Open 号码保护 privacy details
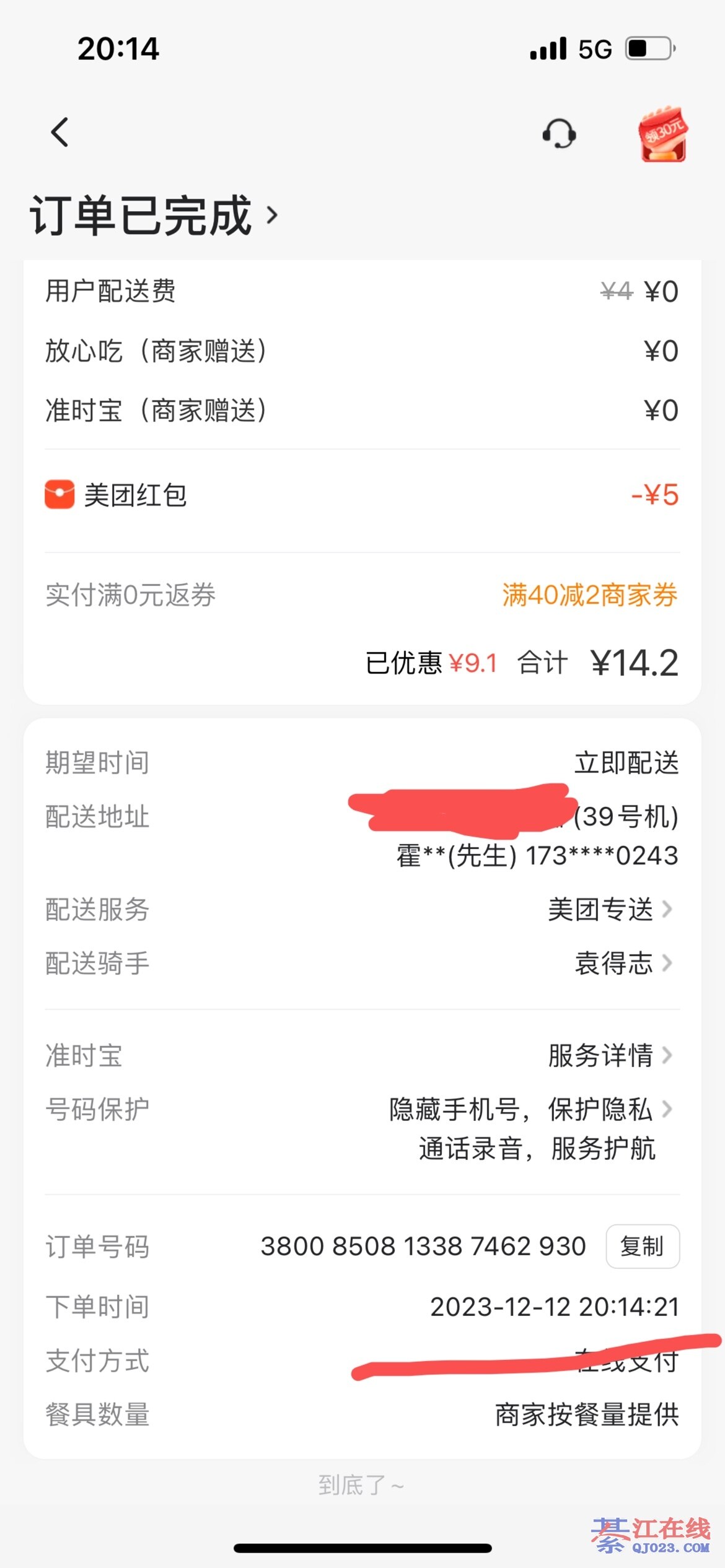725x1568 pixels. click(530, 1110)
